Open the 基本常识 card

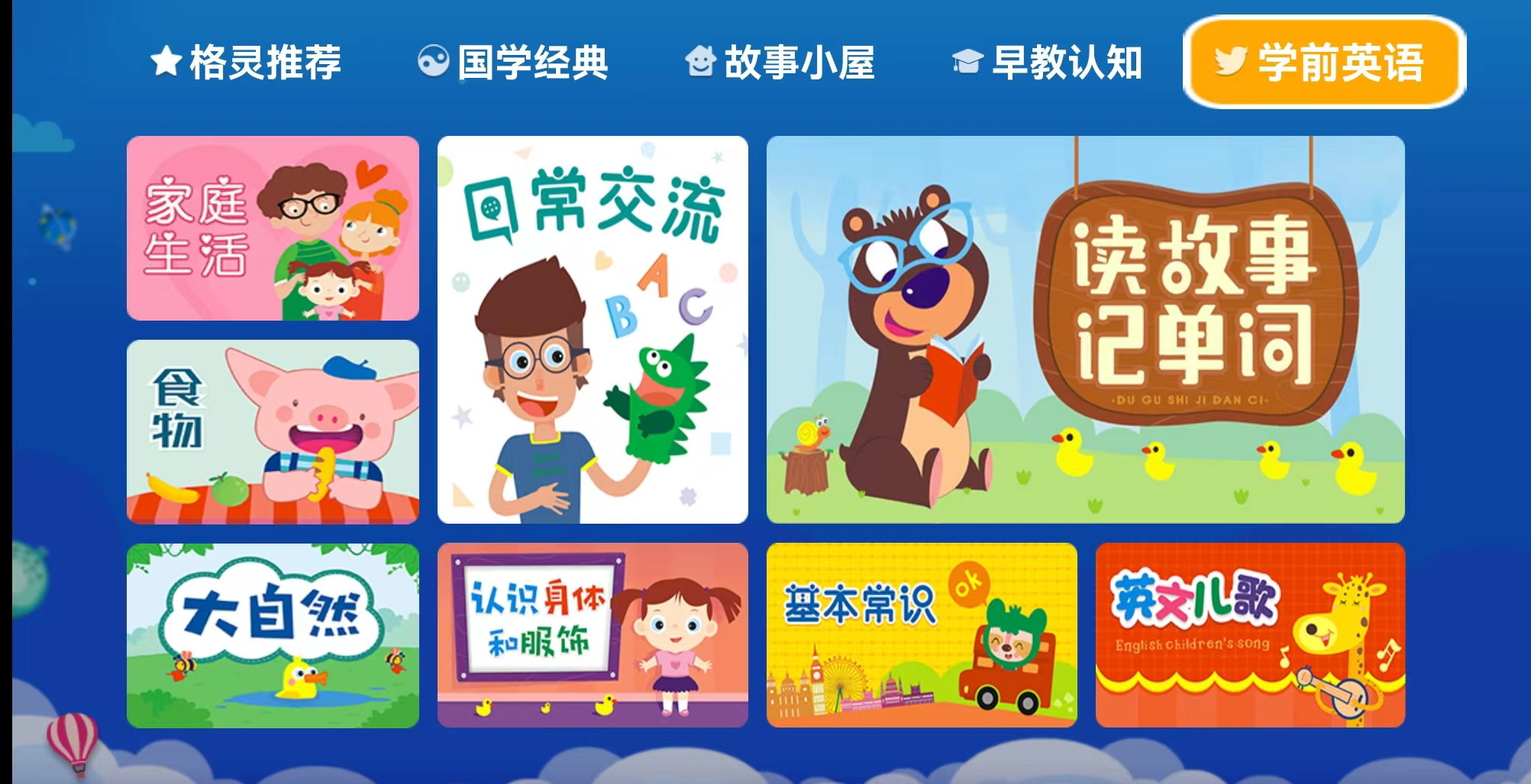922,635
